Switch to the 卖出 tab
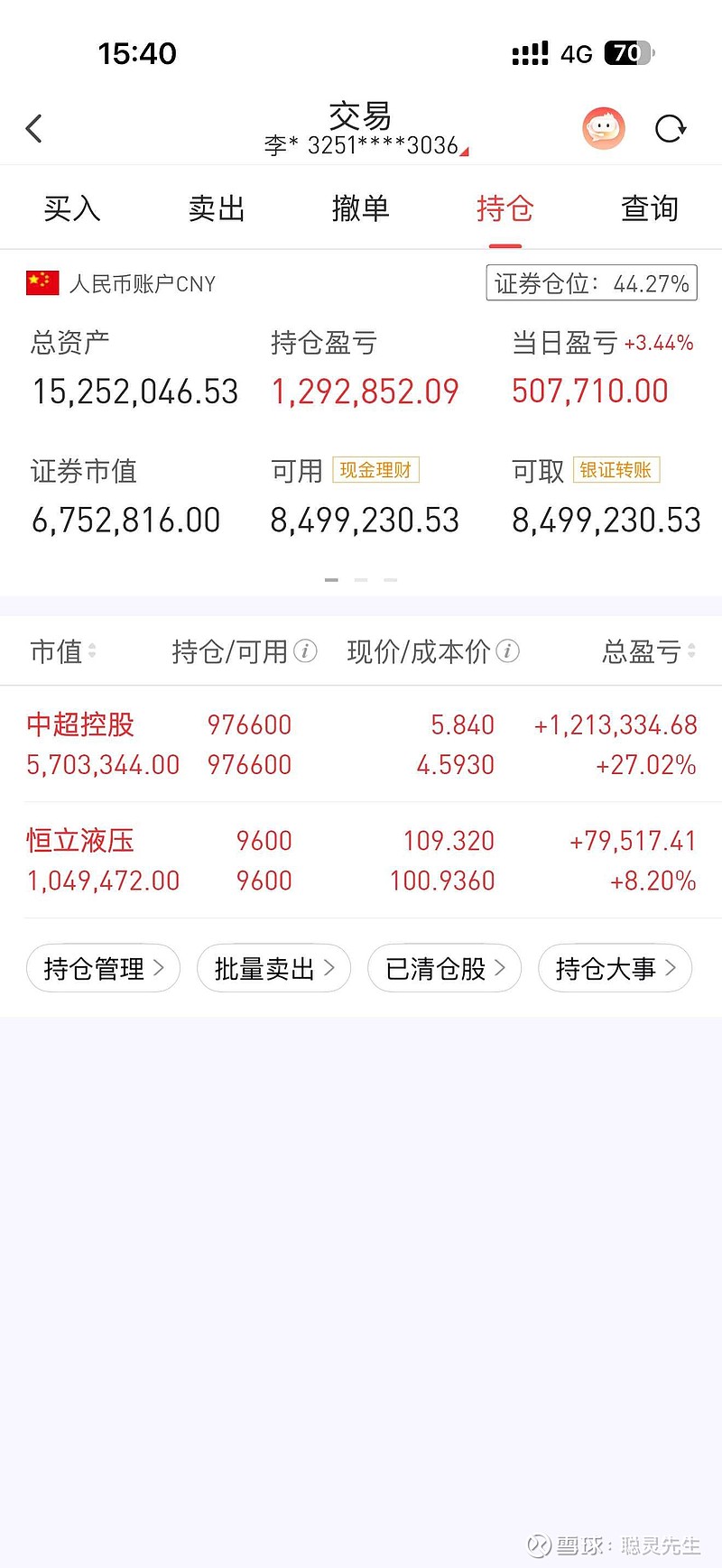The width and height of the screenshot is (722, 1568). click(x=217, y=209)
